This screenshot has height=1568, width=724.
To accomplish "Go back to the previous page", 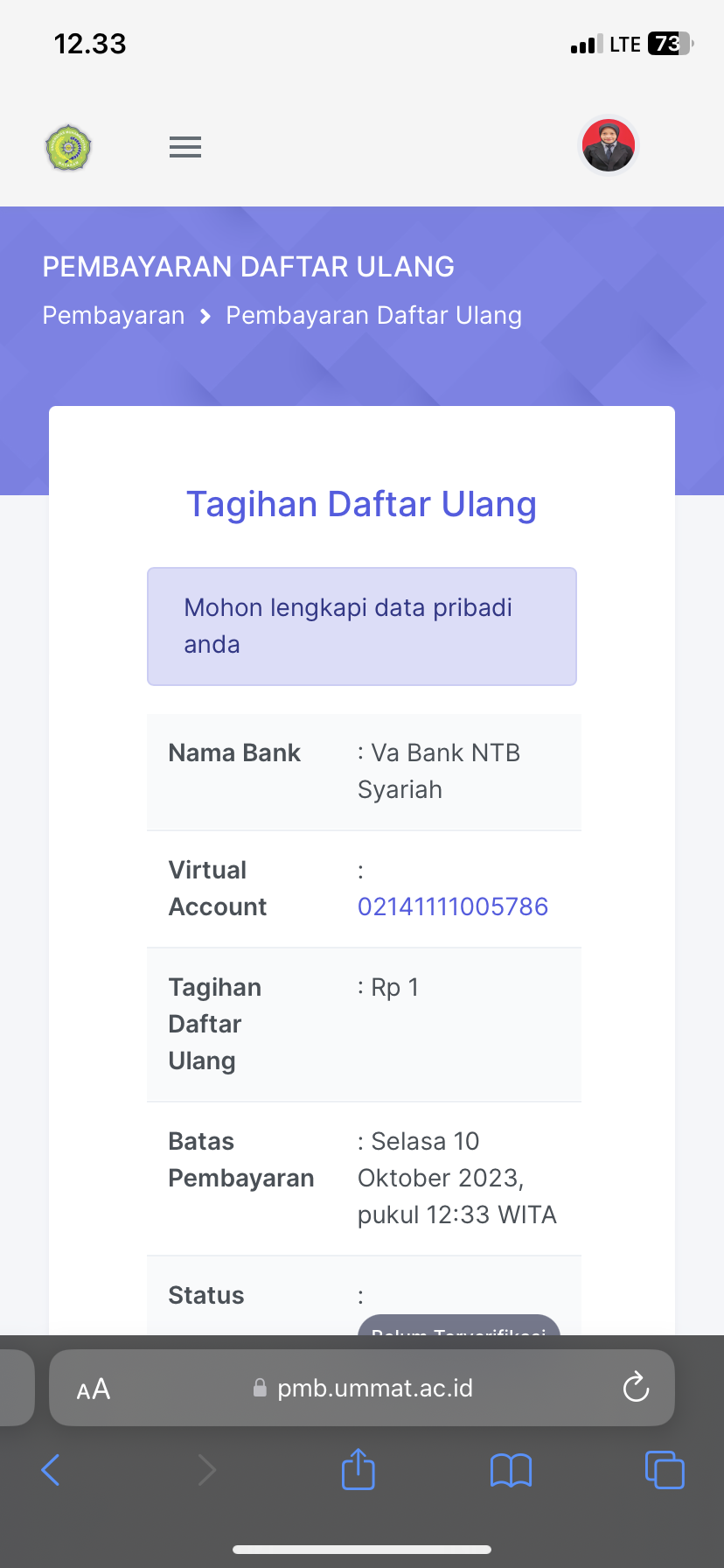I will [51, 1470].
